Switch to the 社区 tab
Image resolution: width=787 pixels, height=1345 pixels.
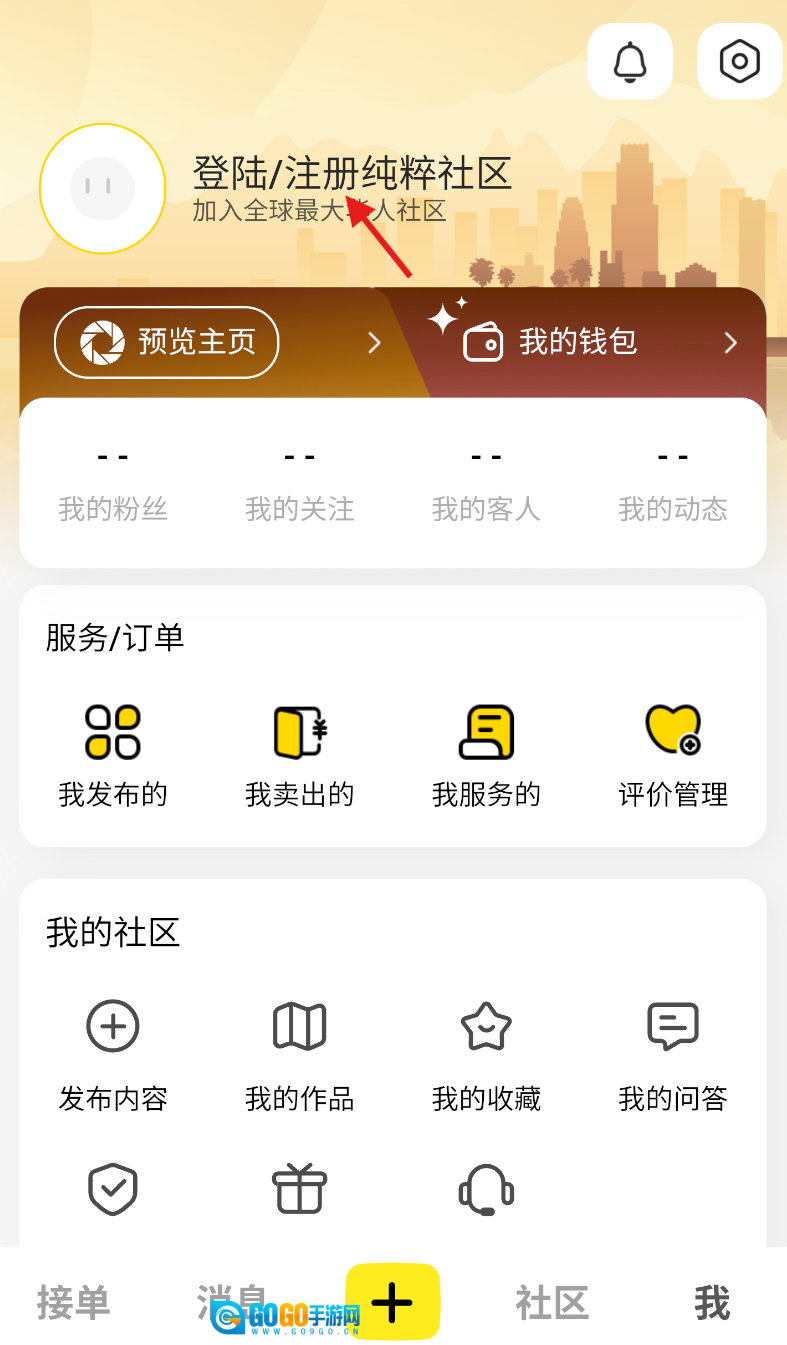click(x=552, y=1303)
